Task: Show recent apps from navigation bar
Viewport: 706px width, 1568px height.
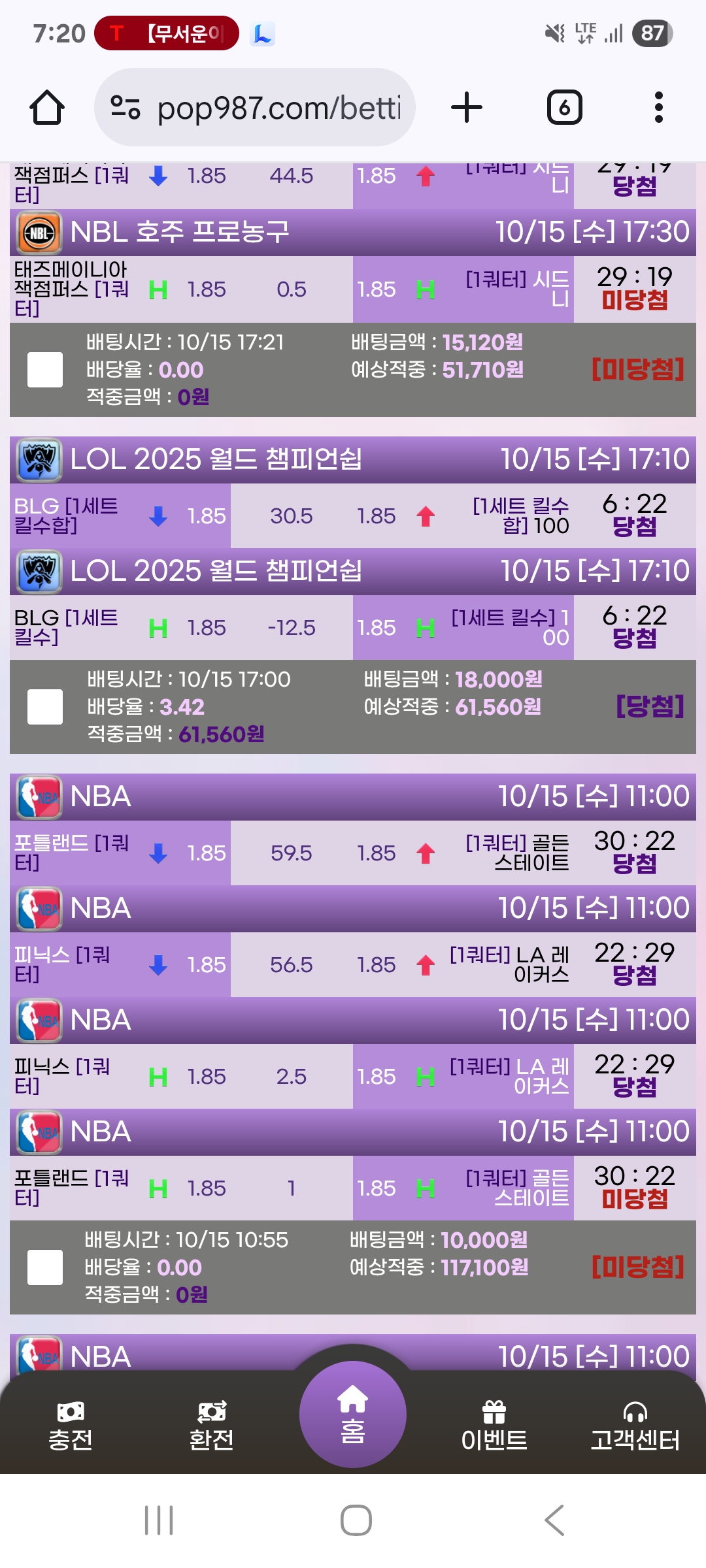Action: pyautogui.click(x=159, y=1520)
